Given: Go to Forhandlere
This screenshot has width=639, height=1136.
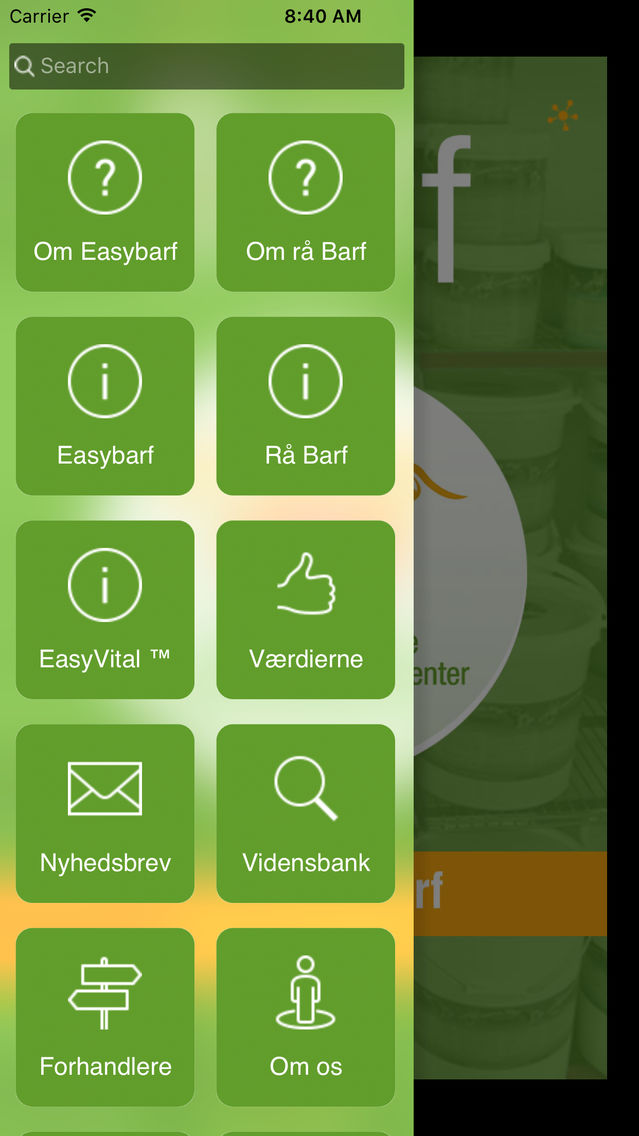Looking at the screenshot, I should pyautogui.click(x=105, y=1016).
